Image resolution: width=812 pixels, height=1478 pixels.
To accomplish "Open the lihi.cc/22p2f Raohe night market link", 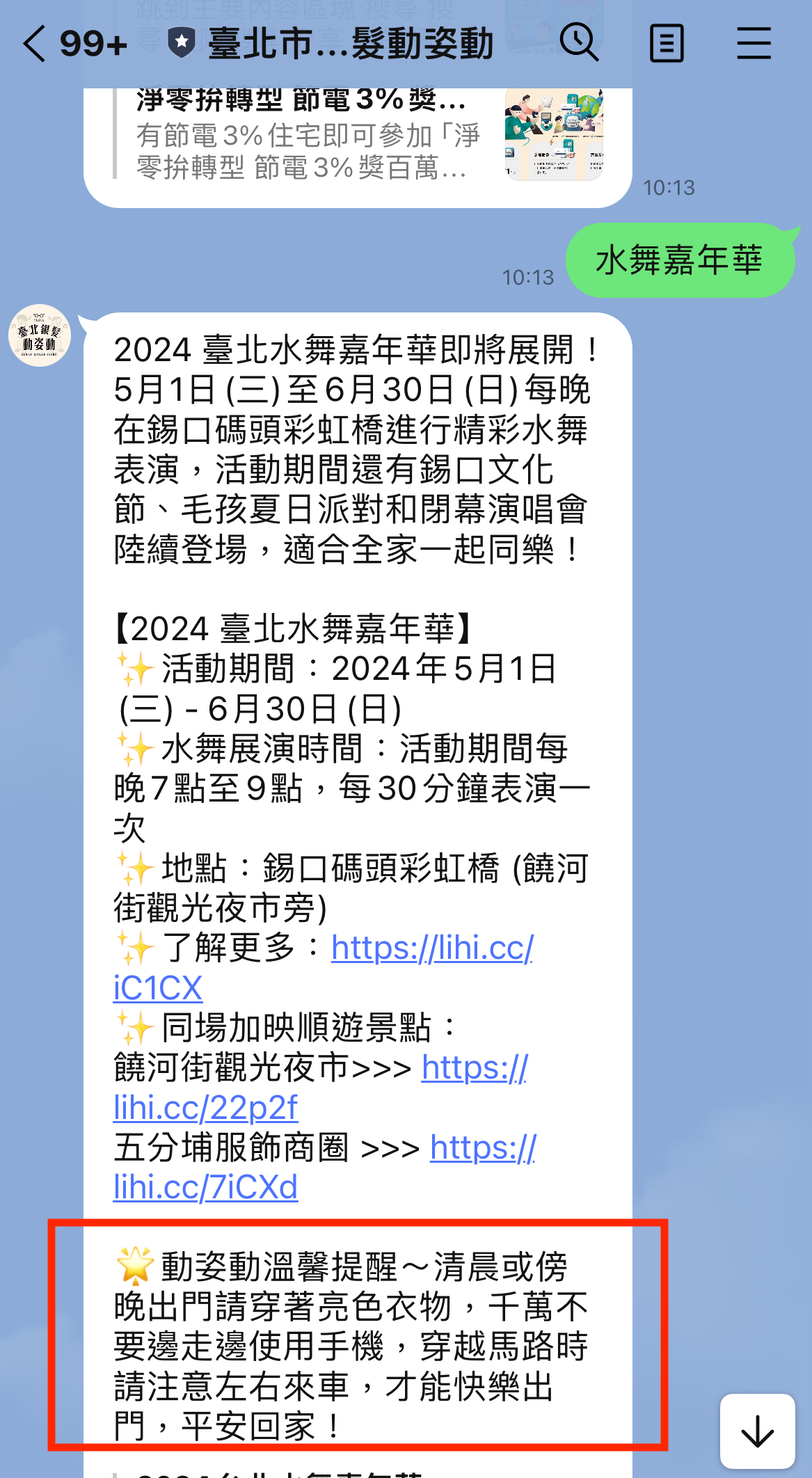I will point(206,1107).
